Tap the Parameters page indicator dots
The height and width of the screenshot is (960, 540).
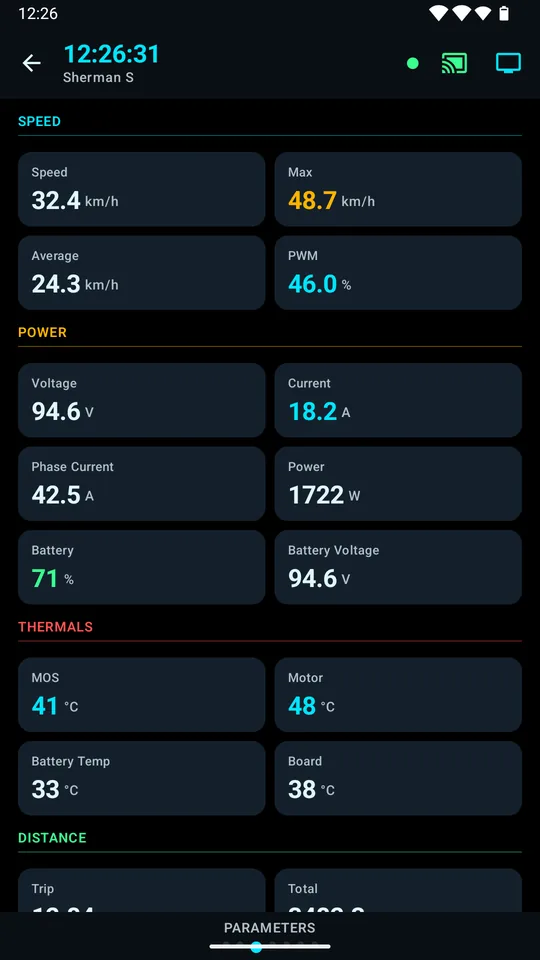click(270, 947)
